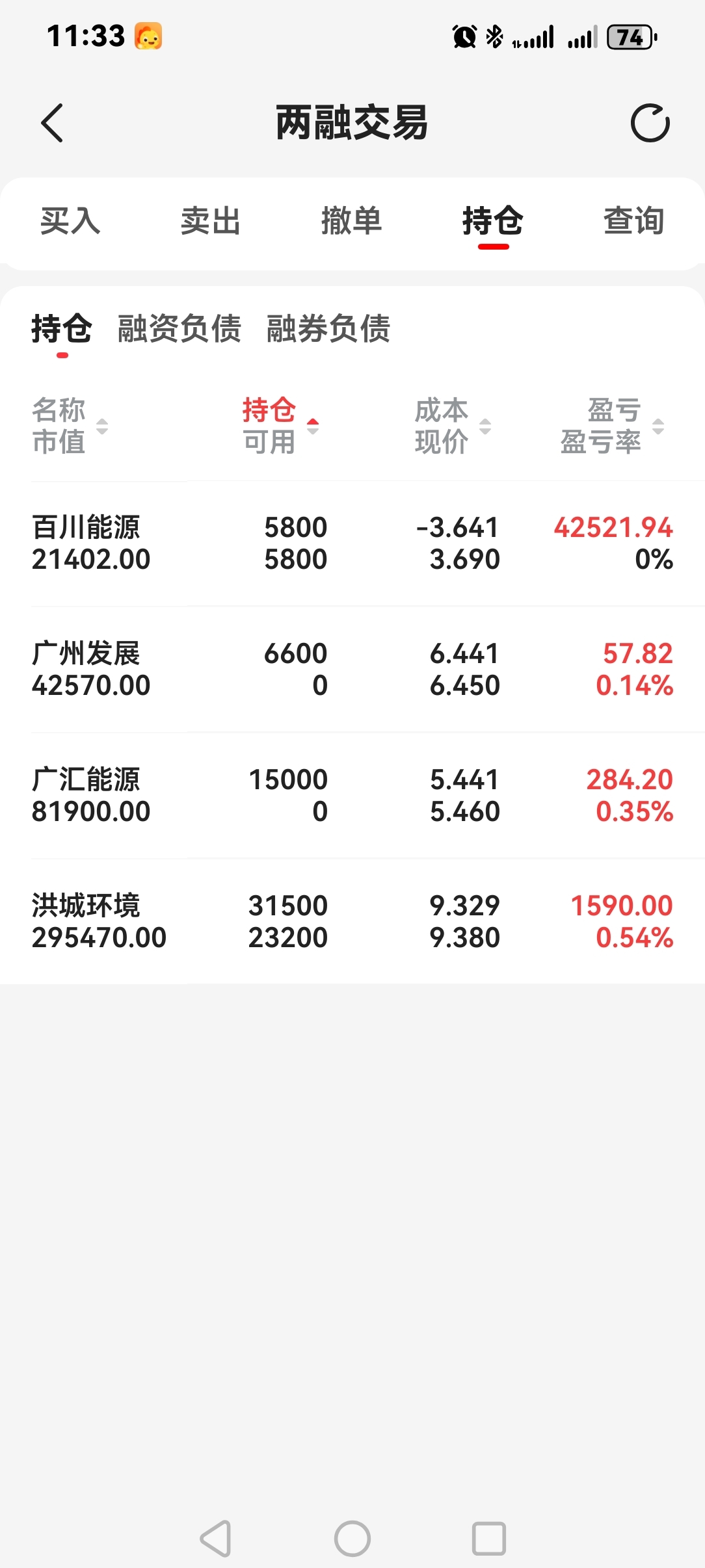Select the 持仓 top tab

[493, 221]
